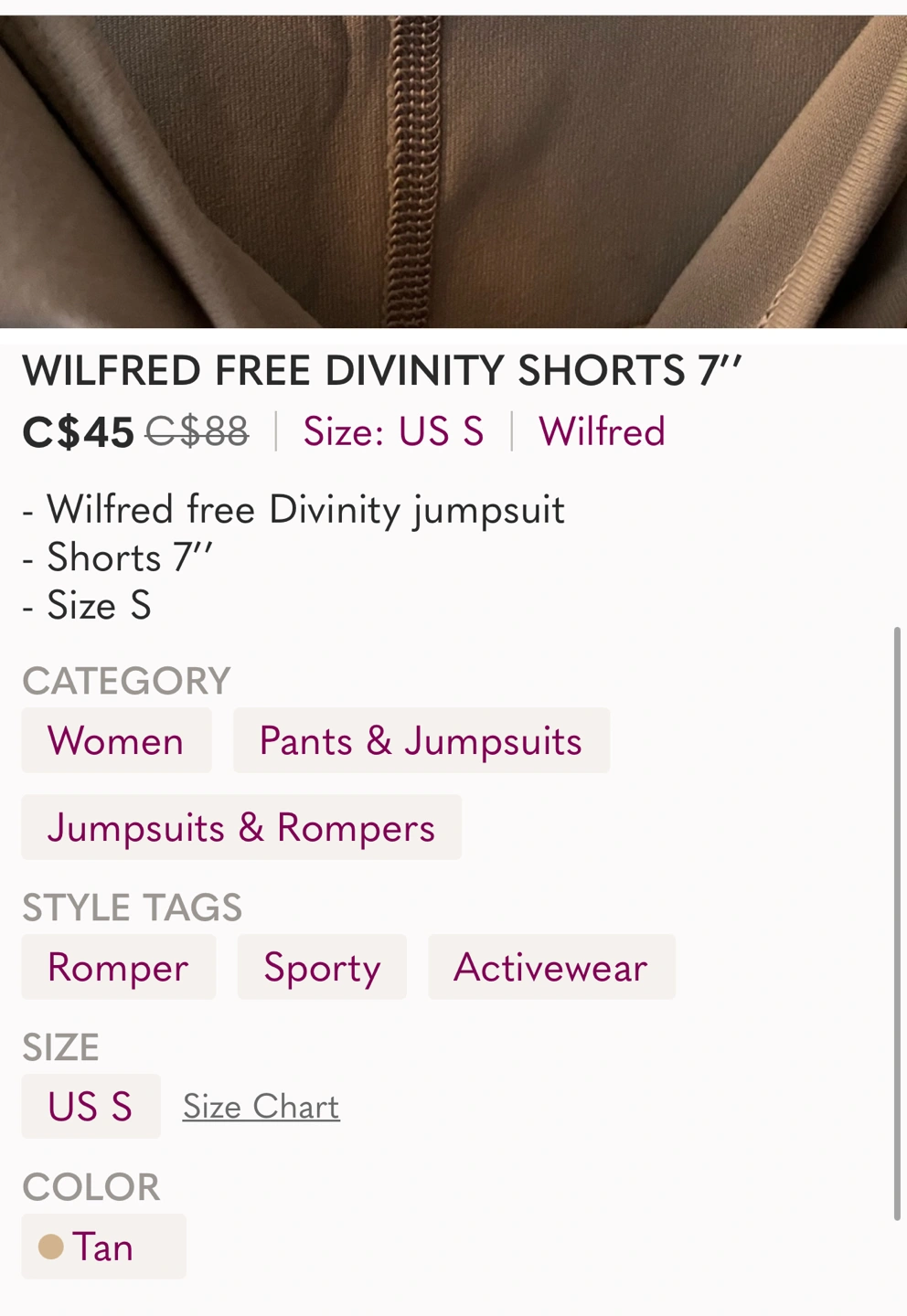The width and height of the screenshot is (907, 1316).
Task: Tap the Romper style tag
Action: (x=119, y=967)
